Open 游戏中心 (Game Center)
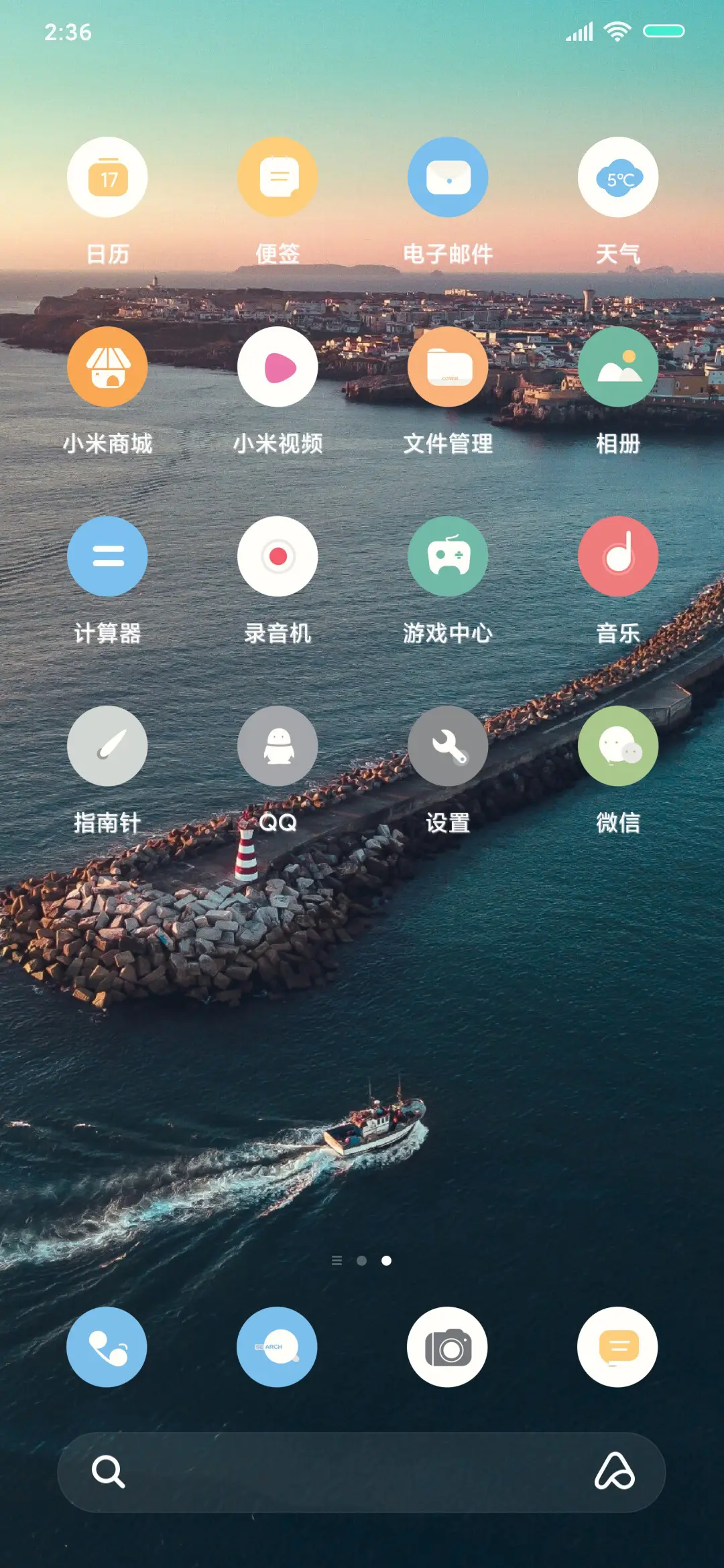The image size is (724, 1568). coord(448,556)
